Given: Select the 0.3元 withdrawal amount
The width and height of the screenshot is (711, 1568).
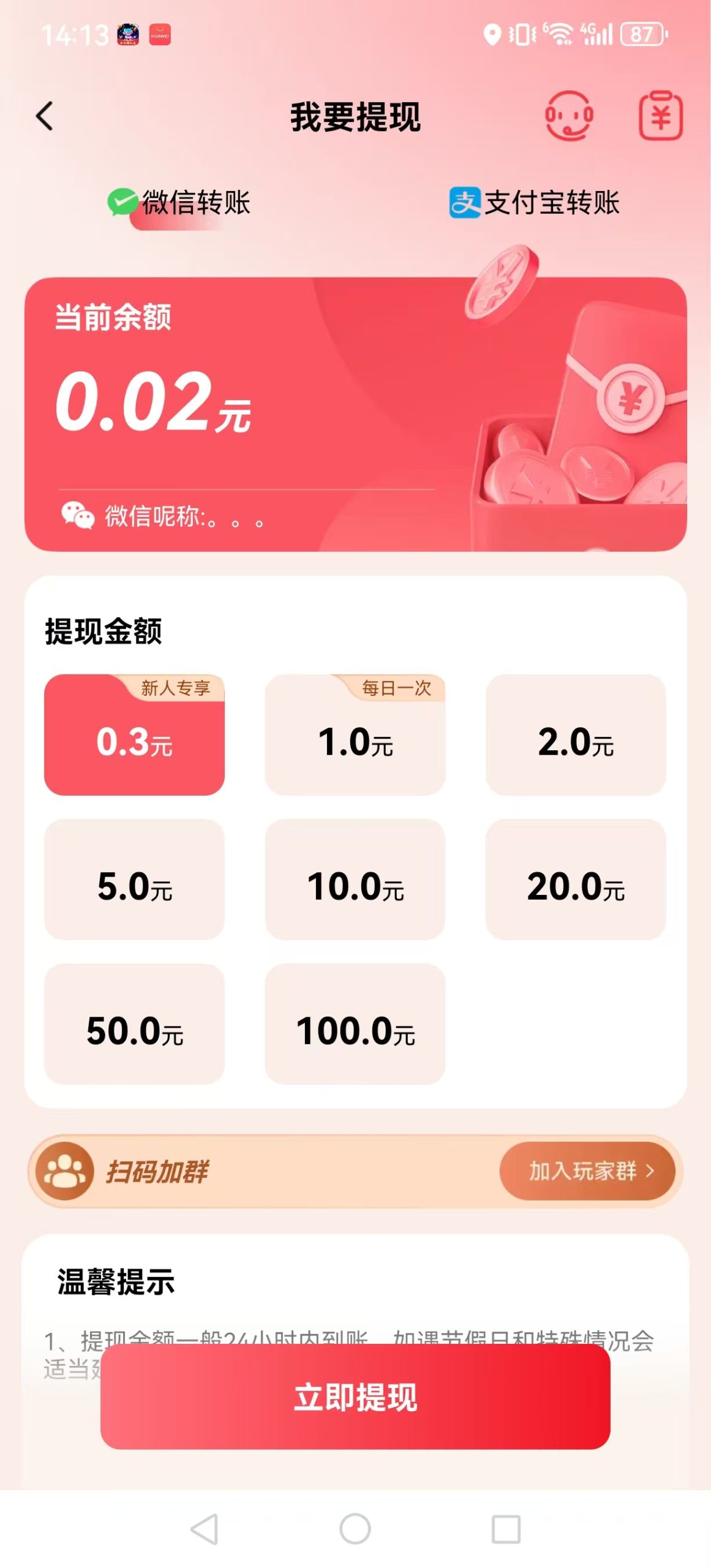Looking at the screenshot, I should pyautogui.click(x=134, y=735).
